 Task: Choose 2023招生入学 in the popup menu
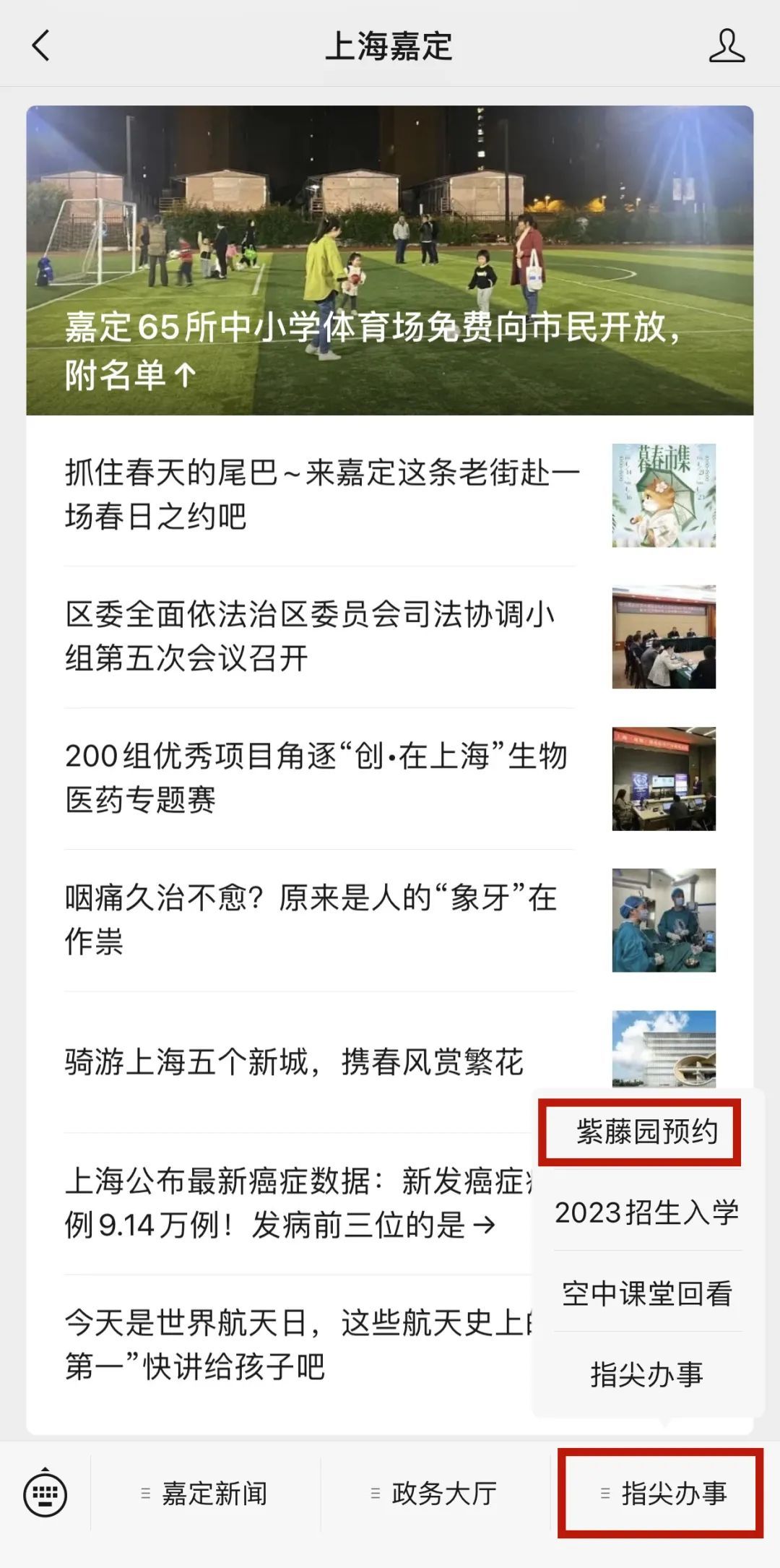click(x=646, y=1212)
